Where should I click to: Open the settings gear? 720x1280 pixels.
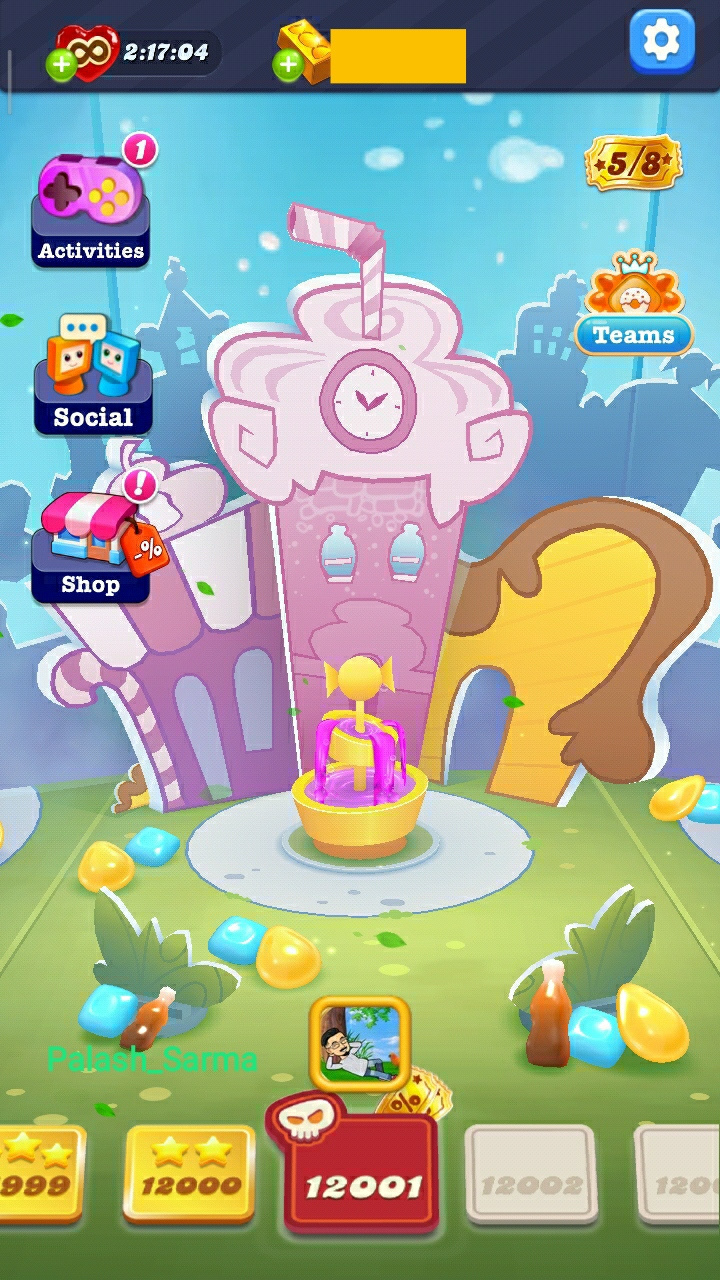click(x=661, y=41)
